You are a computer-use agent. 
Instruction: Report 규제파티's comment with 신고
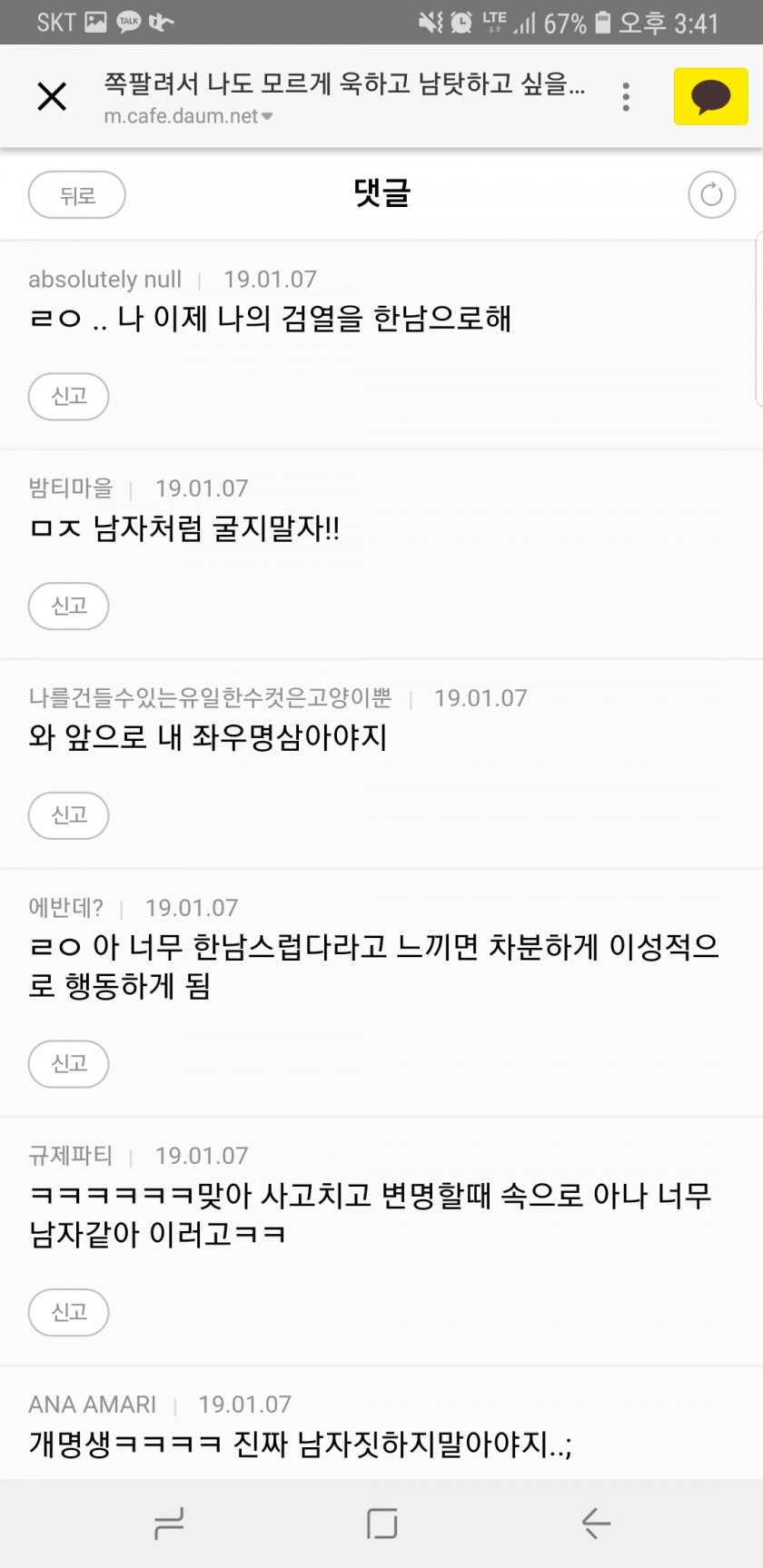tap(69, 1312)
